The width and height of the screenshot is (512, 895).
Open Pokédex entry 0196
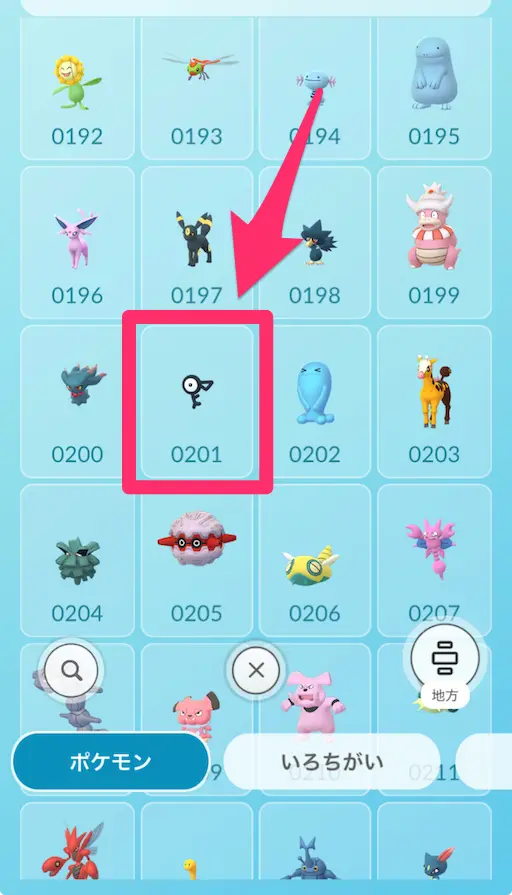click(x=78, y=243)
